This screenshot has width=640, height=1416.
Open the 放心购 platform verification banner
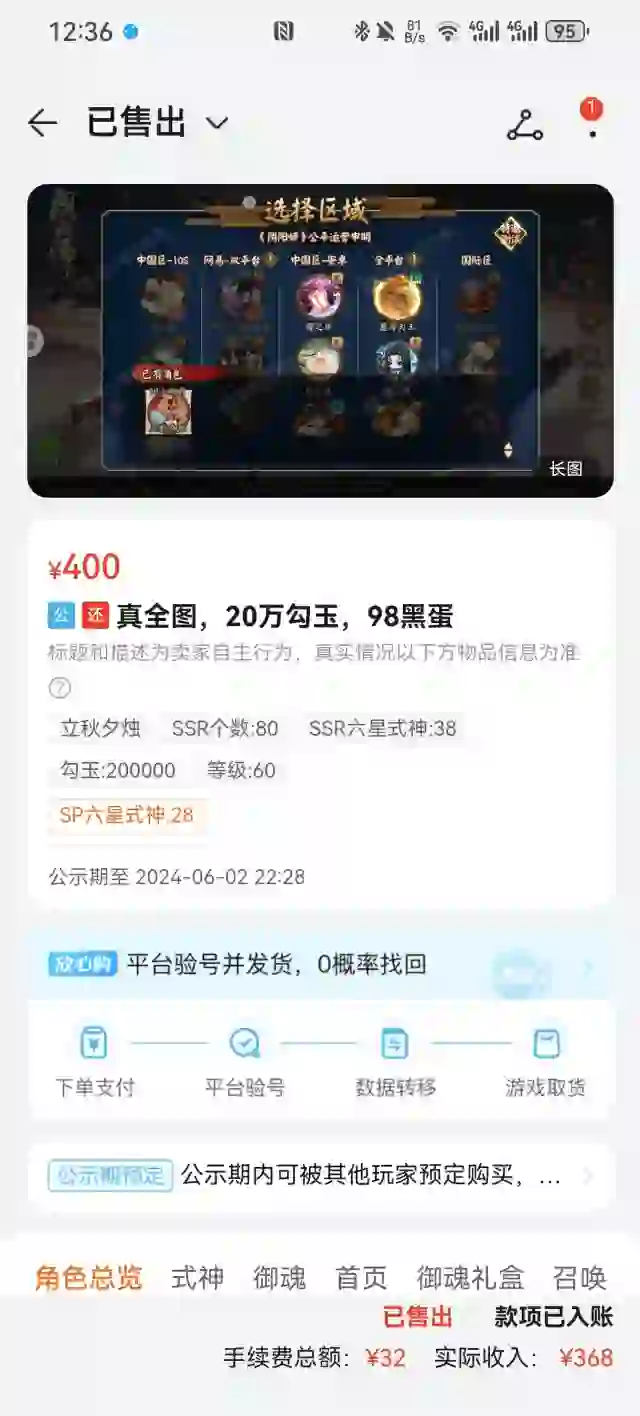tap(320, 964)
